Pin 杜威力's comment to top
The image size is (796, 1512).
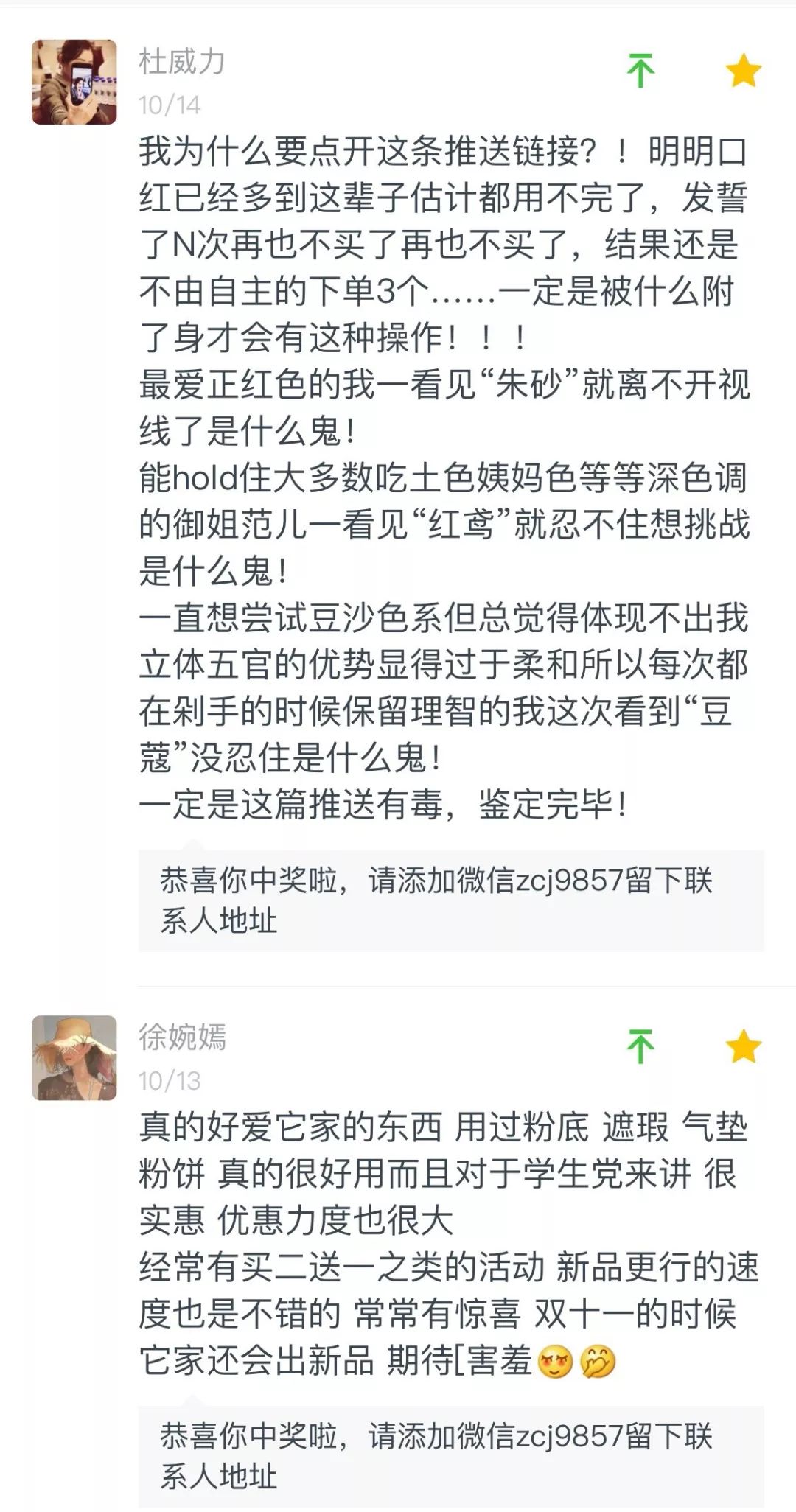pyautogui.click(x=640, y=71)
